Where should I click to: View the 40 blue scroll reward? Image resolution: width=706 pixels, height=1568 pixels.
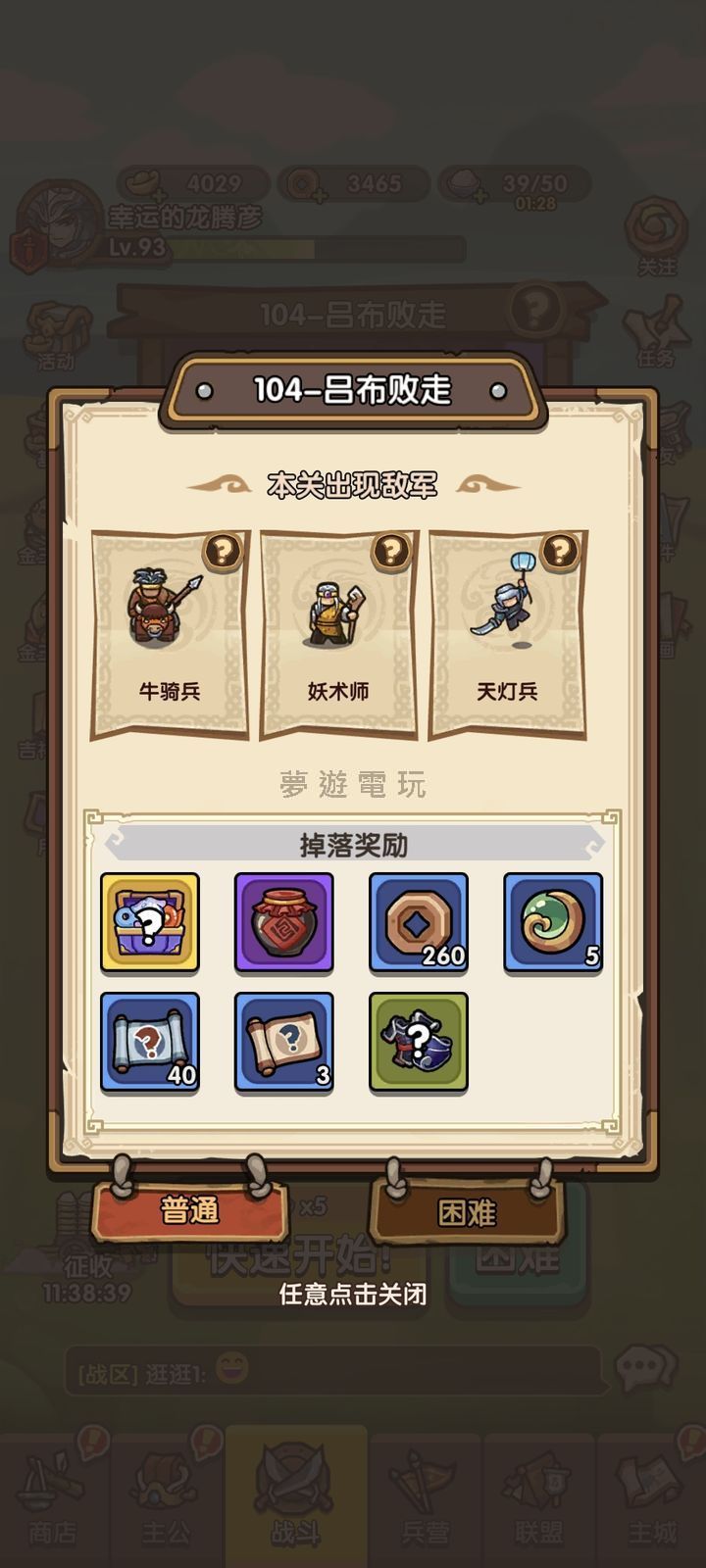(x=150, y=1042)
